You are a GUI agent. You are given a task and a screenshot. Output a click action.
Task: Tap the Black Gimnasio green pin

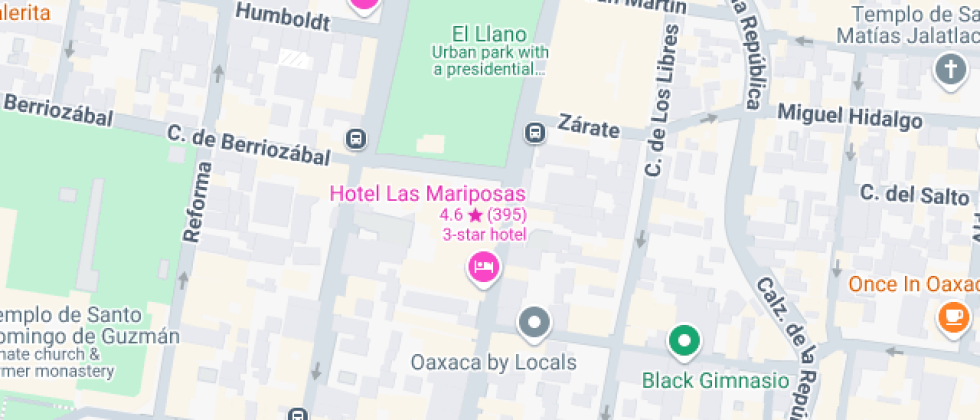click(x=684, y=342)
